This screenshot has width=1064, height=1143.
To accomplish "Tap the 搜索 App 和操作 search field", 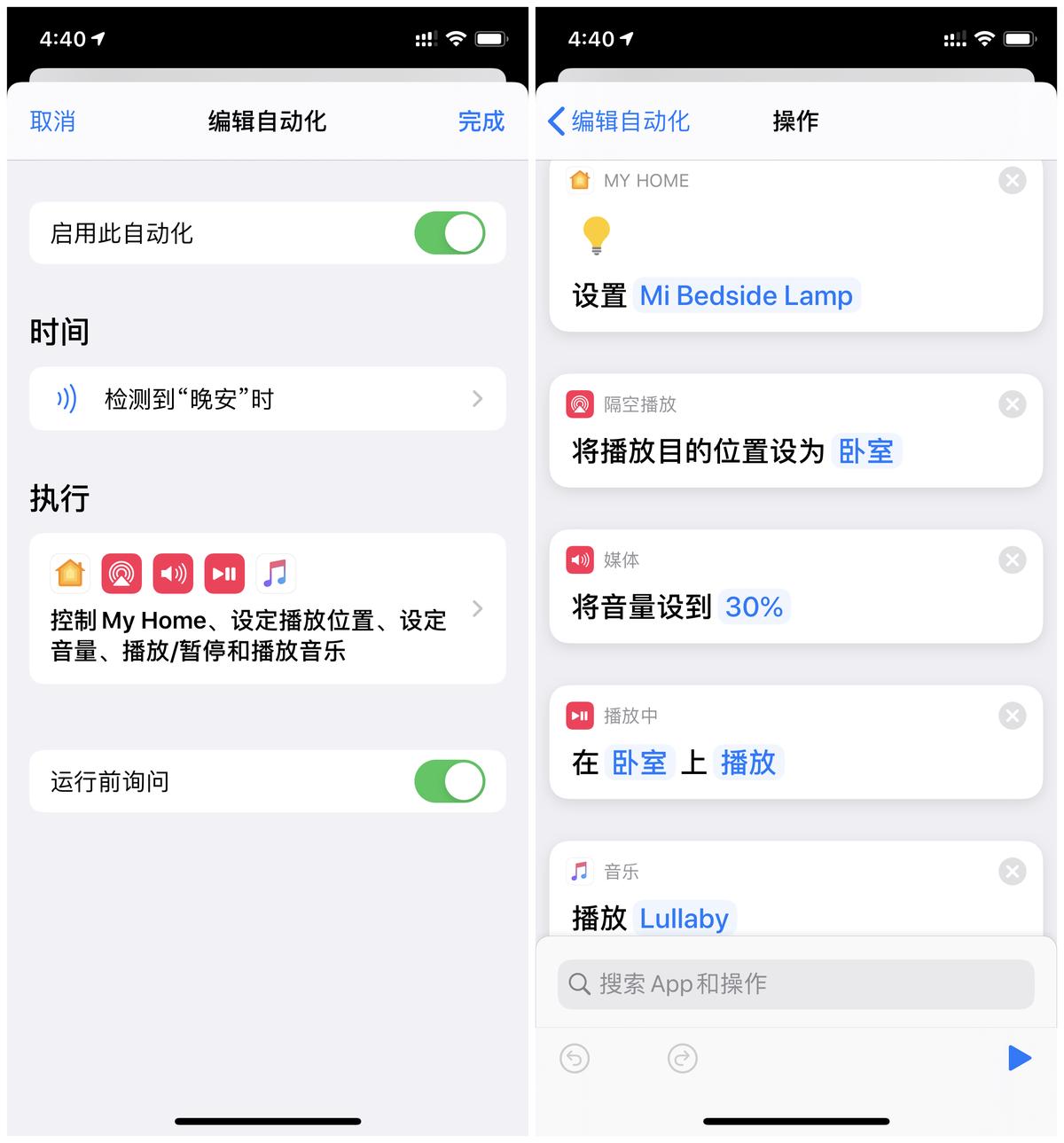I will (x=795, y=984).
